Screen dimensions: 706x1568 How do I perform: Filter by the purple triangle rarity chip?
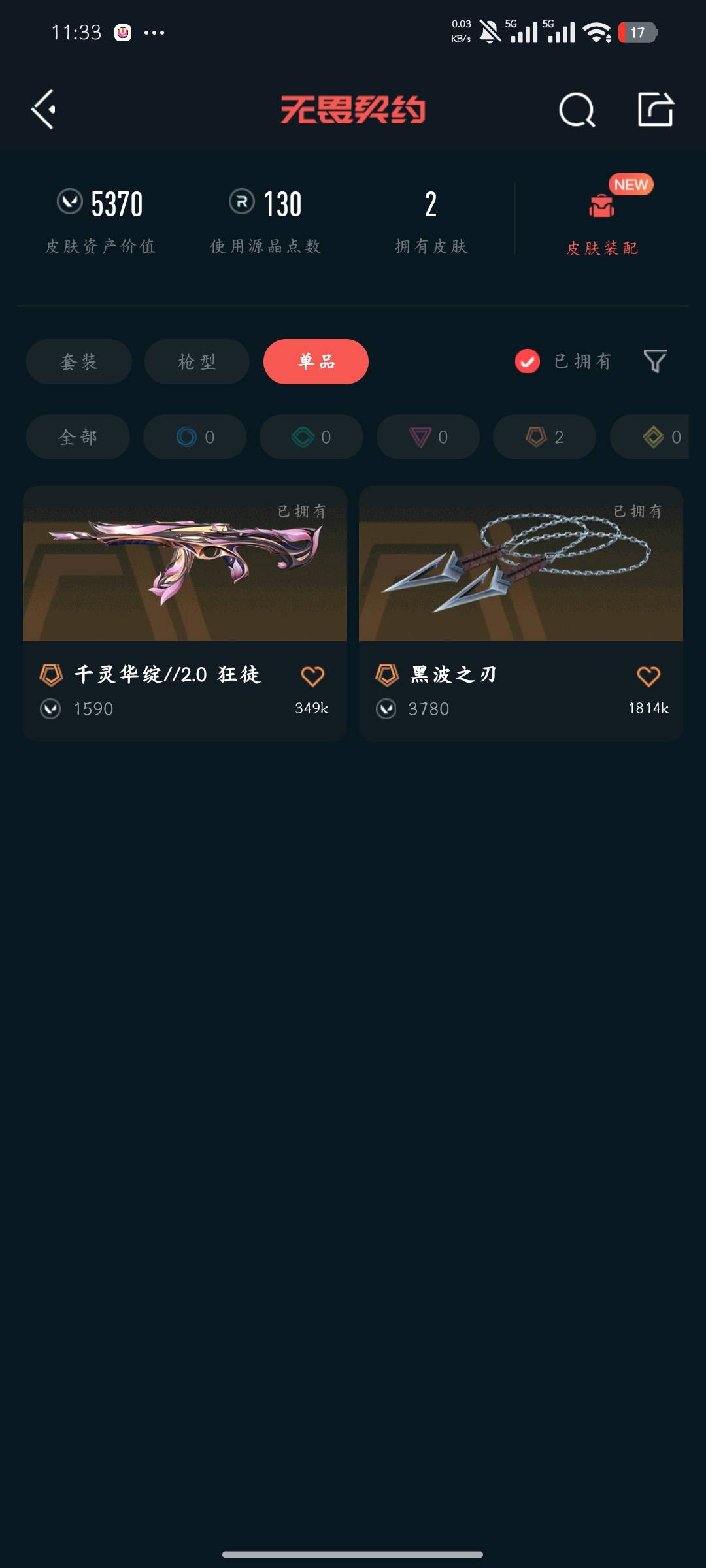428,436
